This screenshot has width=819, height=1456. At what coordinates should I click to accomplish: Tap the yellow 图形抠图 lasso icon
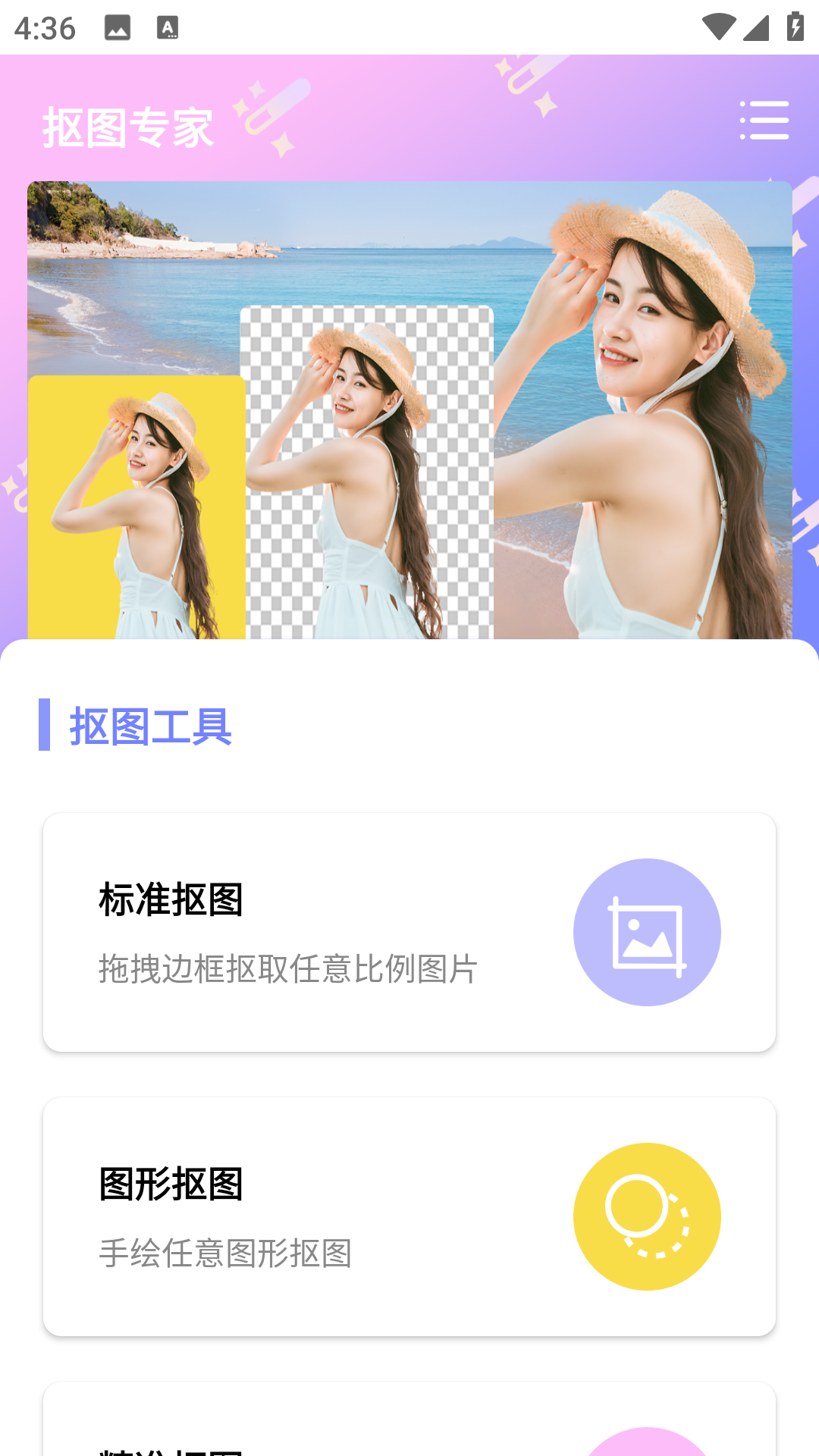click(647, 1216)
